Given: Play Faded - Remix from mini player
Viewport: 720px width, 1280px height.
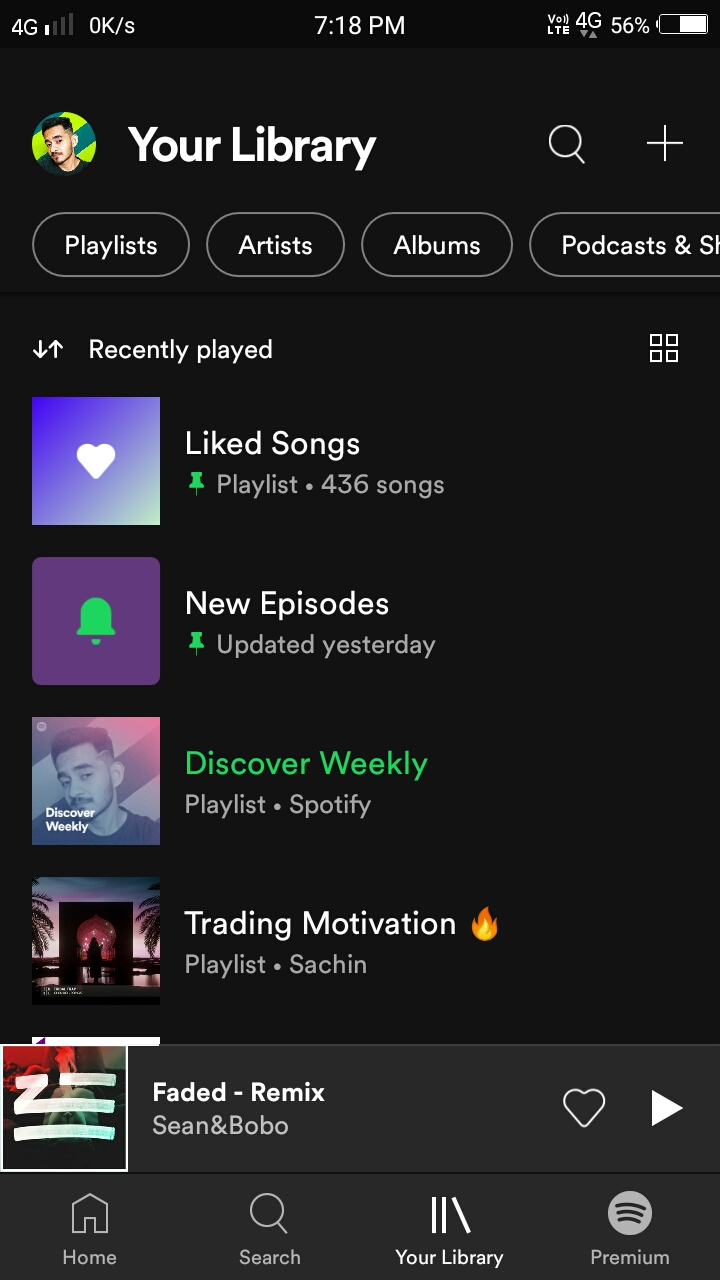Looking at the screenshot, I should click(666, 1108).
